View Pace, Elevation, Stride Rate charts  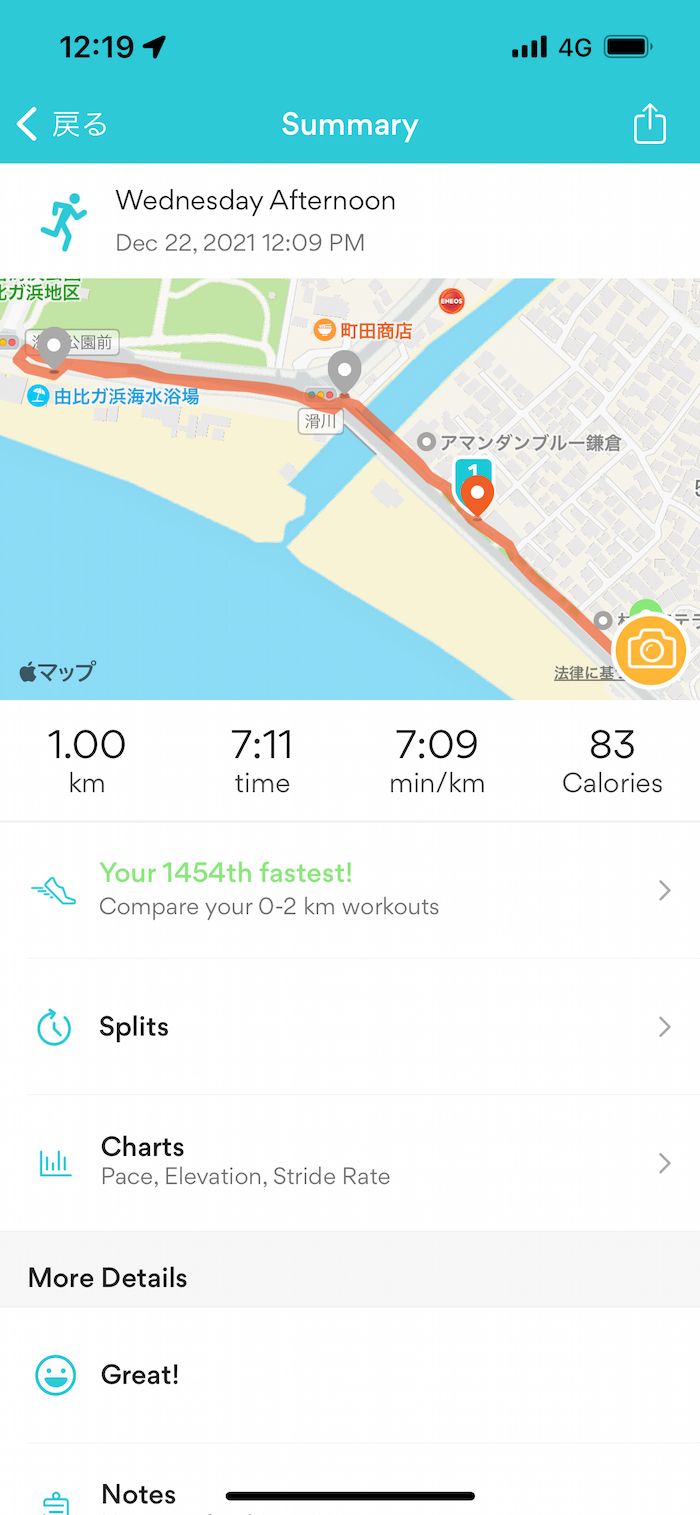coord(350,1161)
